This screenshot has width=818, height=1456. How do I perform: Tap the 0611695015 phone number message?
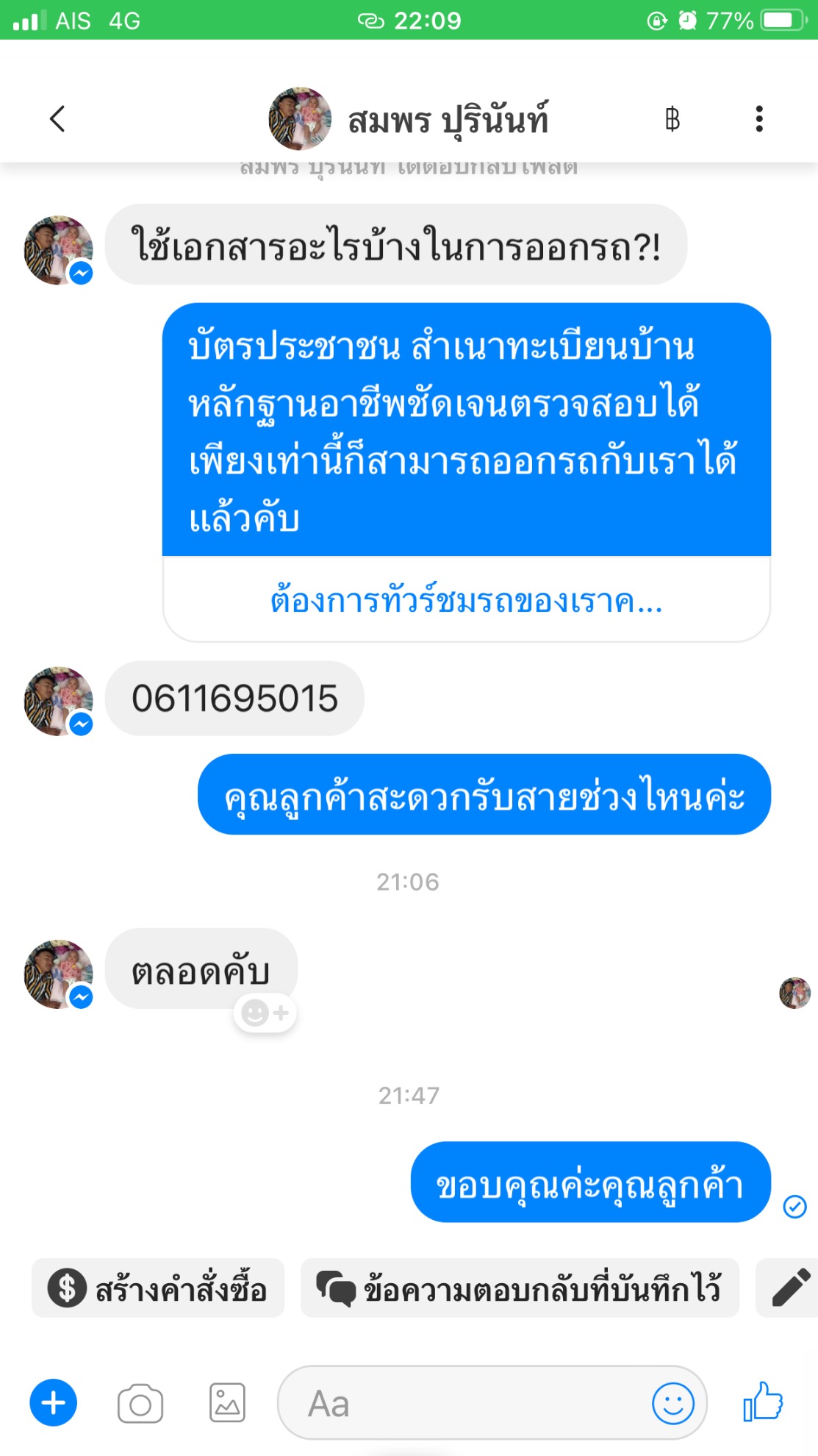pyautogui.click(x=234, y=699)
